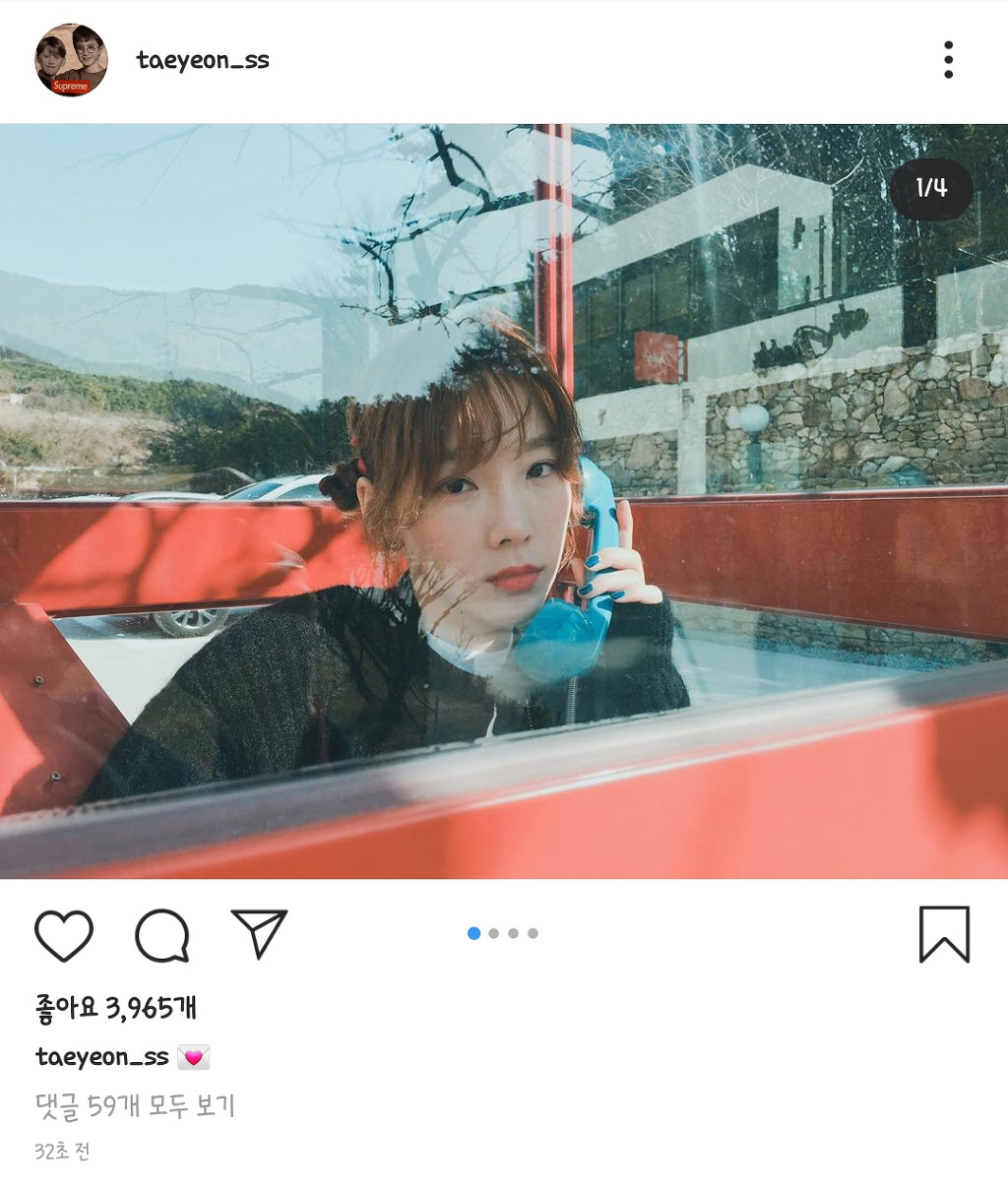Viewport: 1008px width, 1187px height.
Task: Share the post via paper plane icon
Action: point(259,932)
